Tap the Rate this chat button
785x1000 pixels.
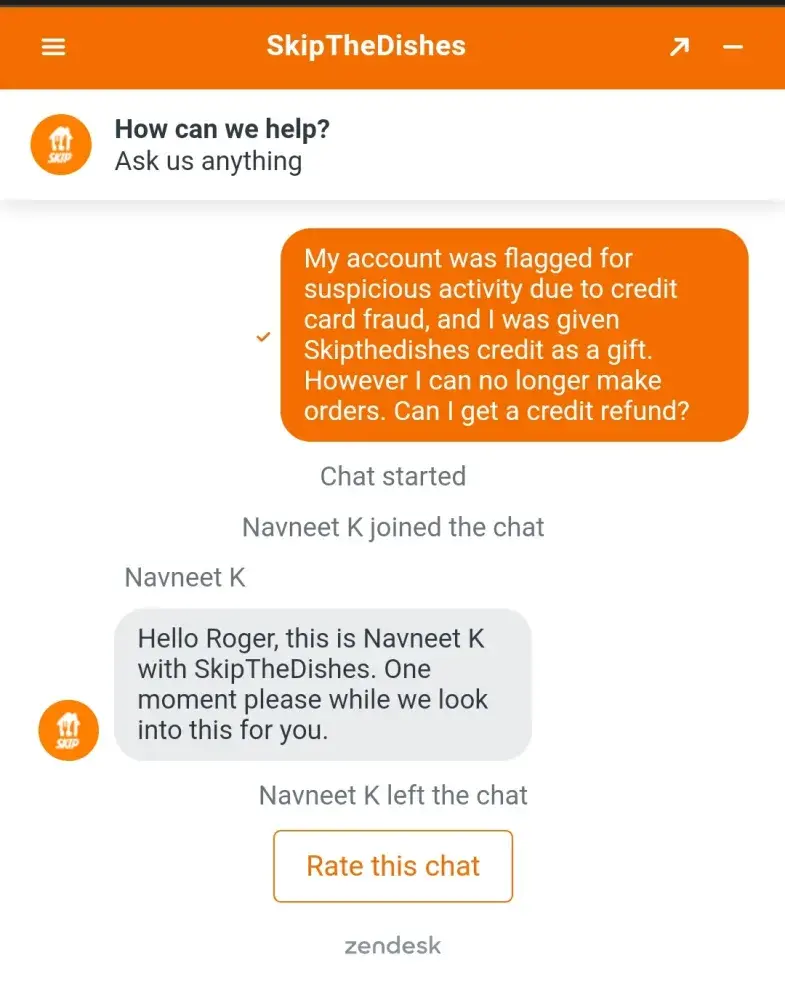[393, 866]
